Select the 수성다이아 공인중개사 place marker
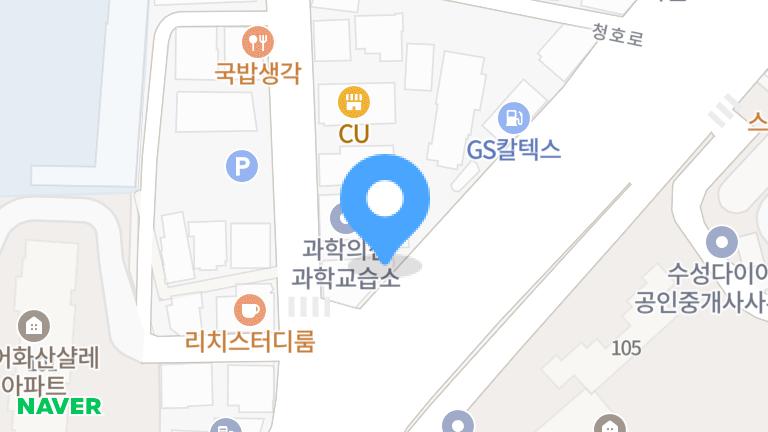 [721, 241]
